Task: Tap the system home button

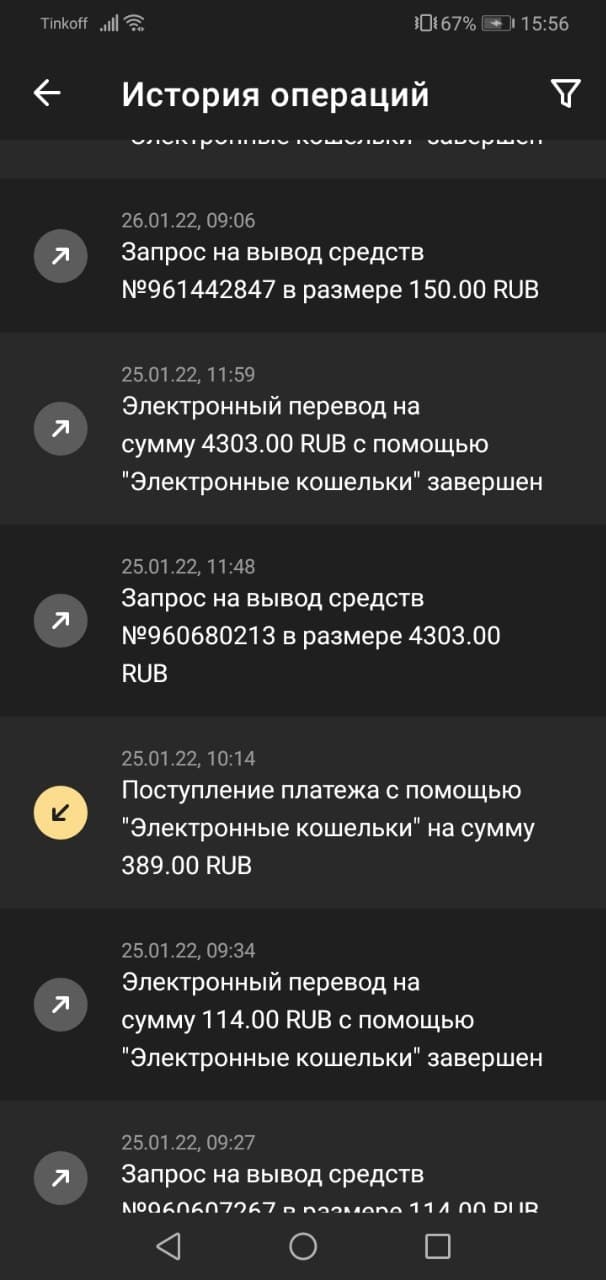Action: [x=303, y=1246]
